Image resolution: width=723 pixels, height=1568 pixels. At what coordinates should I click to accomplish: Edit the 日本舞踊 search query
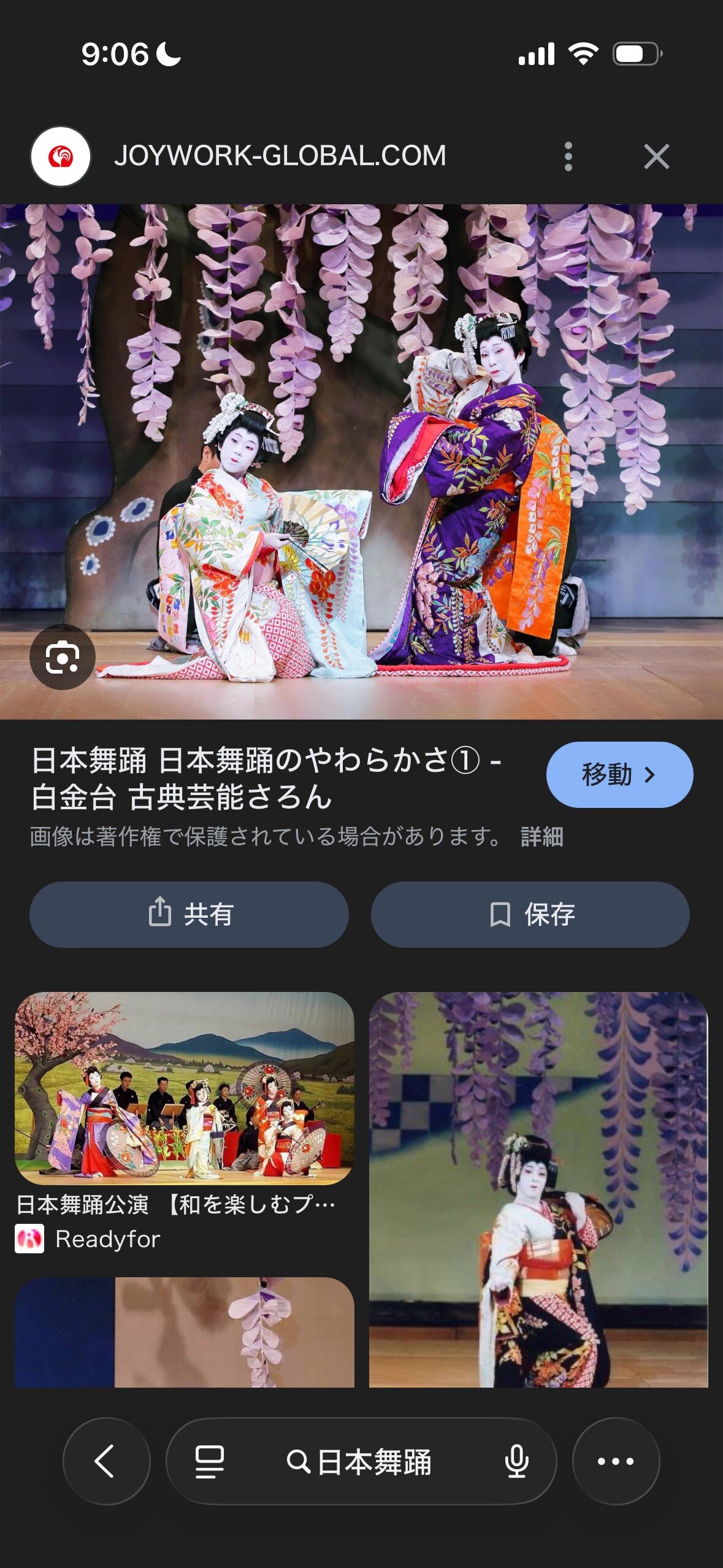[374, 1462]
